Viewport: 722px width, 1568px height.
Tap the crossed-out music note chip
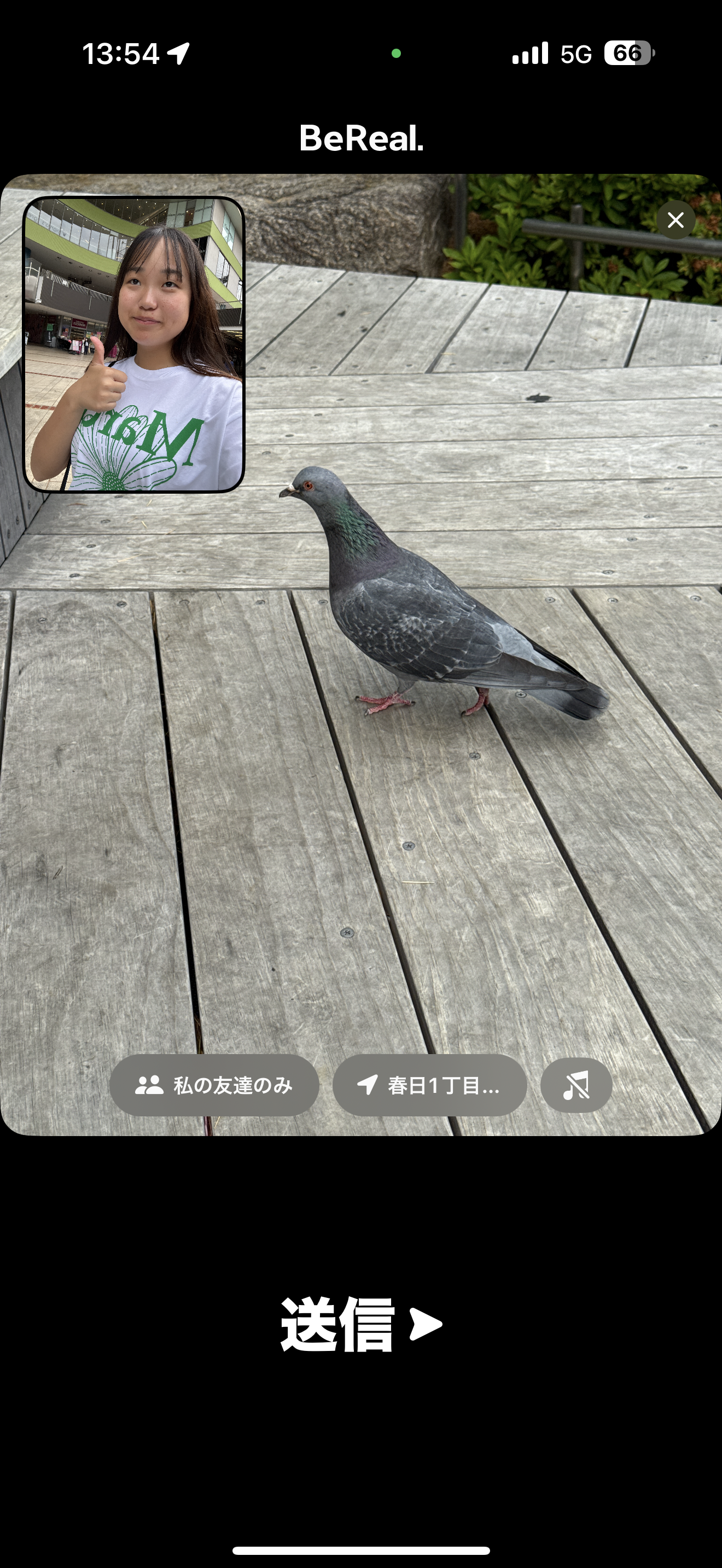point(576,1085)
